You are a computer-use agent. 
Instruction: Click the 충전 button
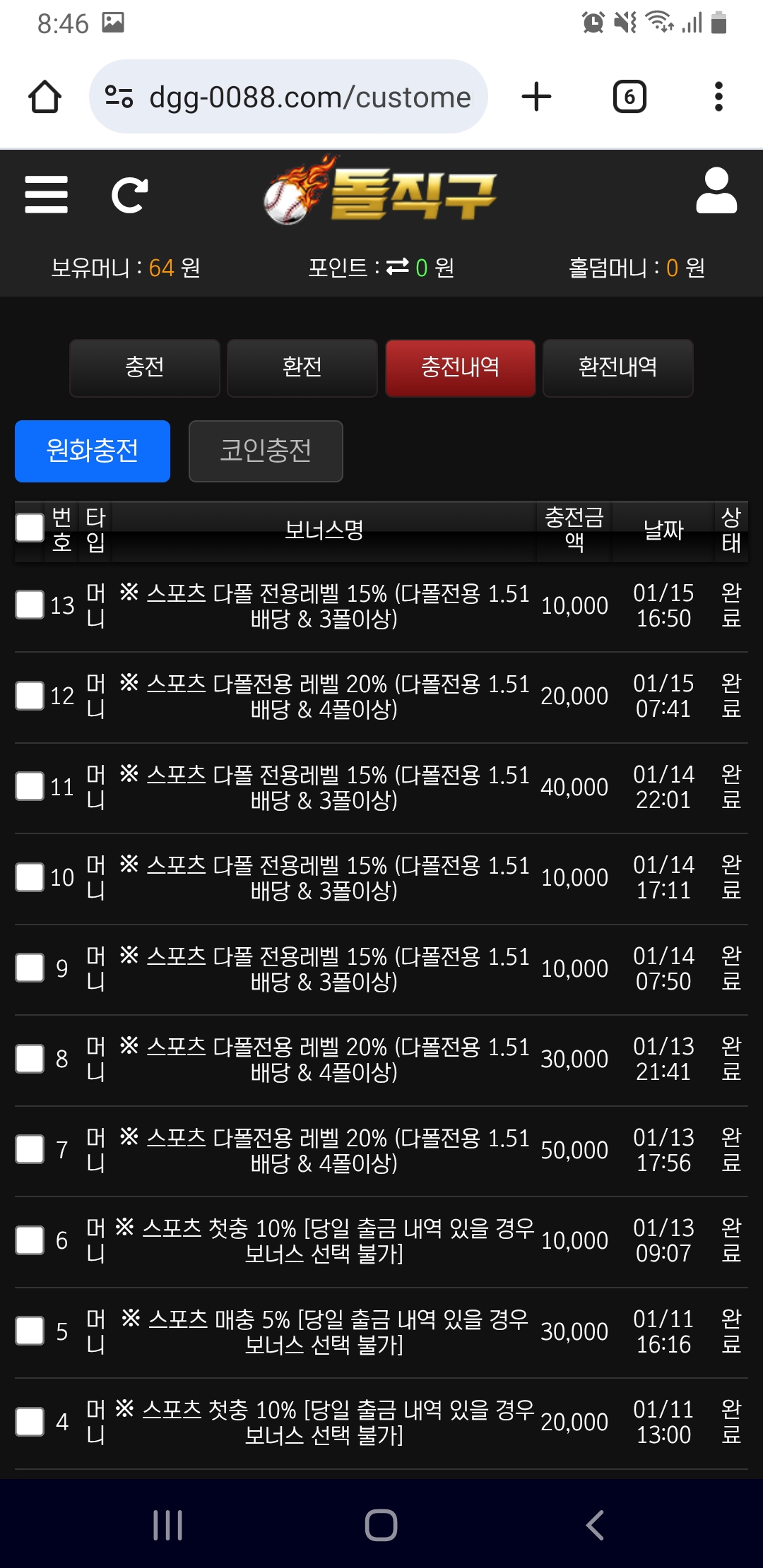[x=145, y=368]
